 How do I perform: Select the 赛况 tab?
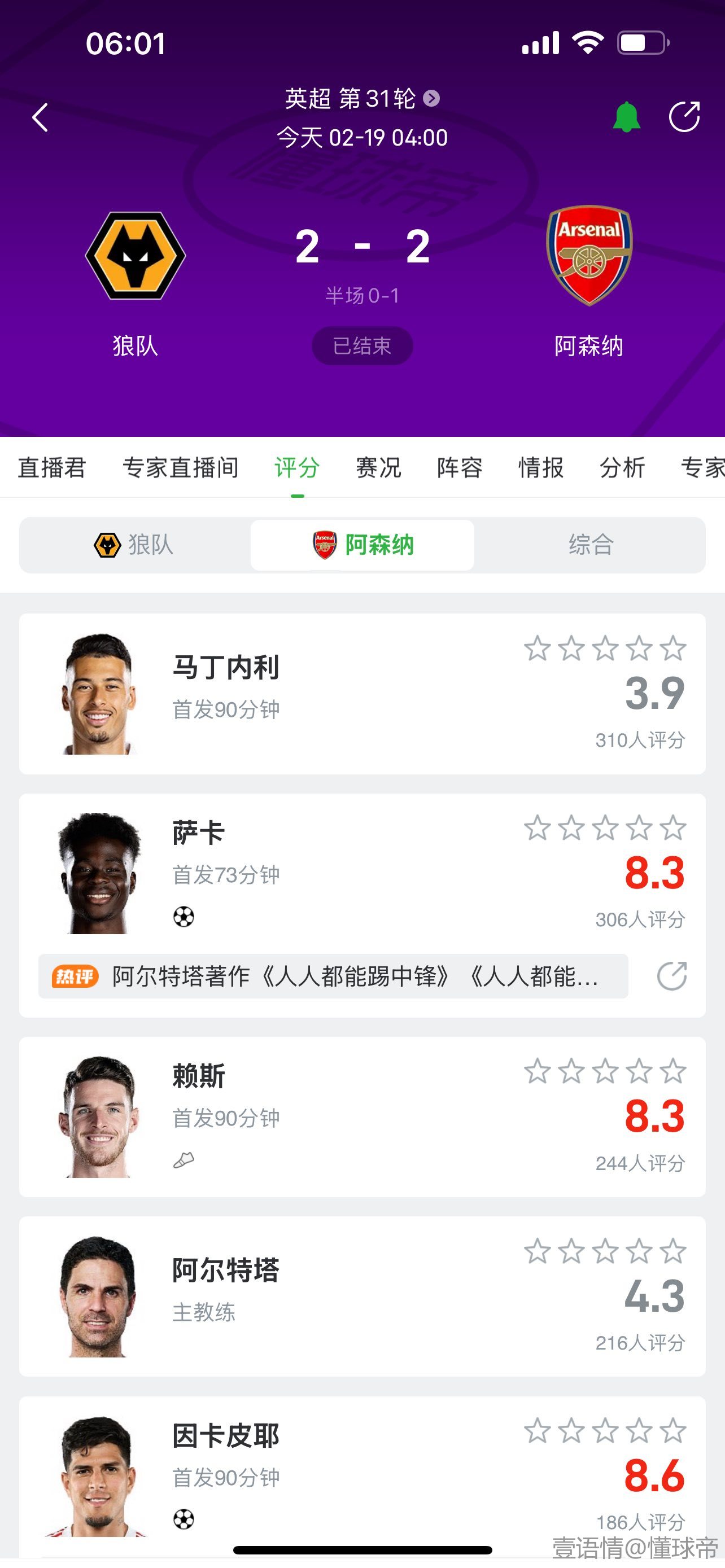tap(378, 467)
